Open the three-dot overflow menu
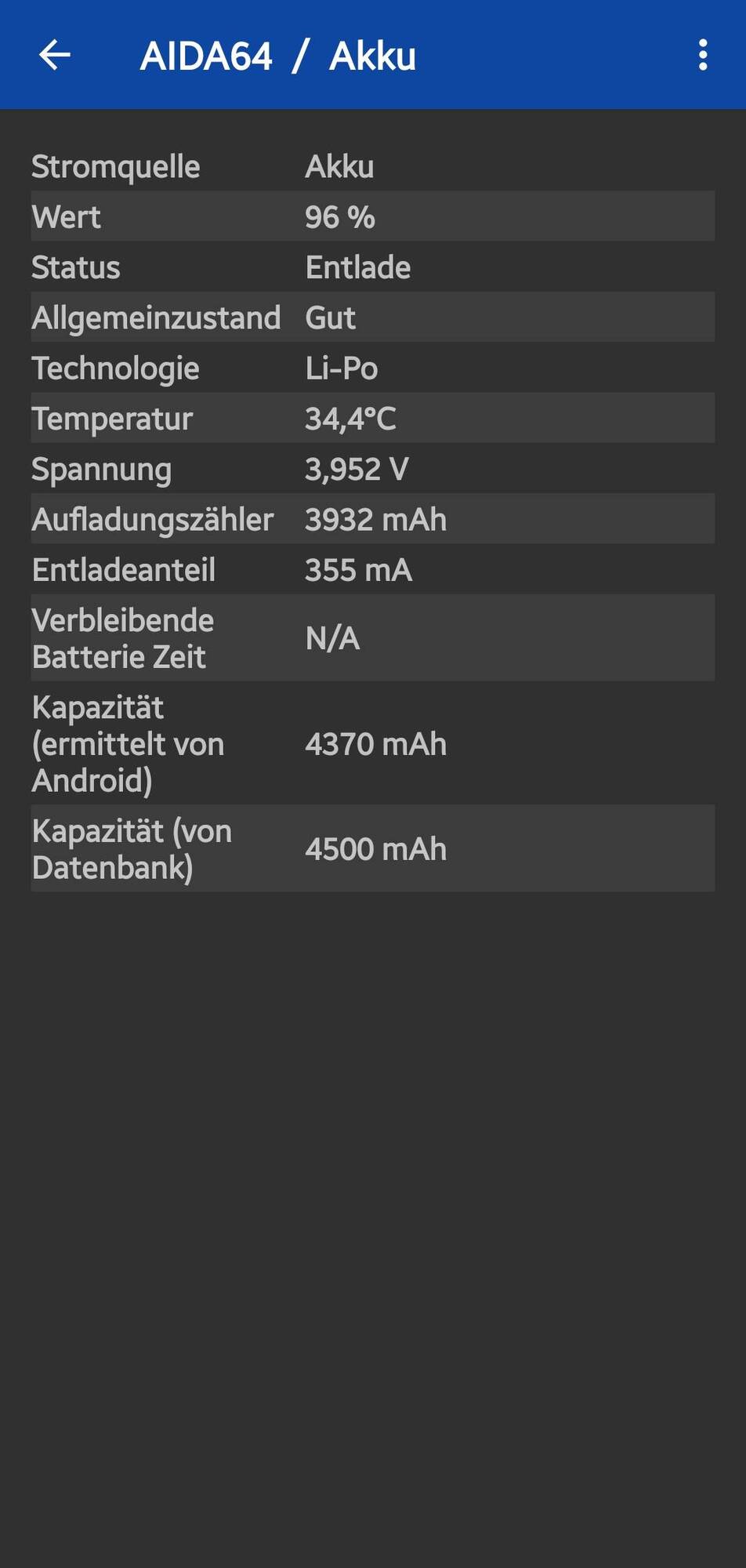The height and width of the screenshot is (1568, 746). point(702,55)
